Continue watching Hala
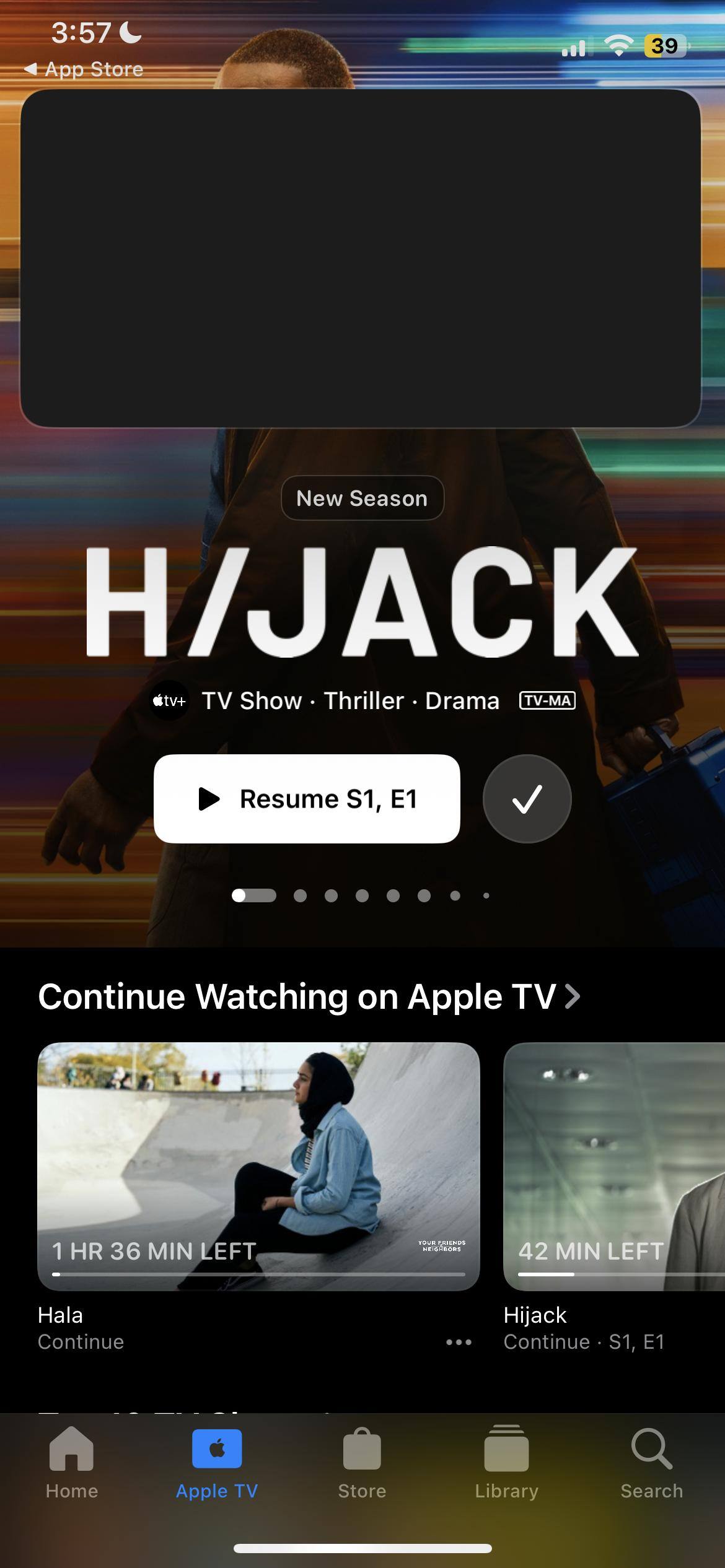The width and height of the screenshot is (725, 1568). pos(258,1166)
